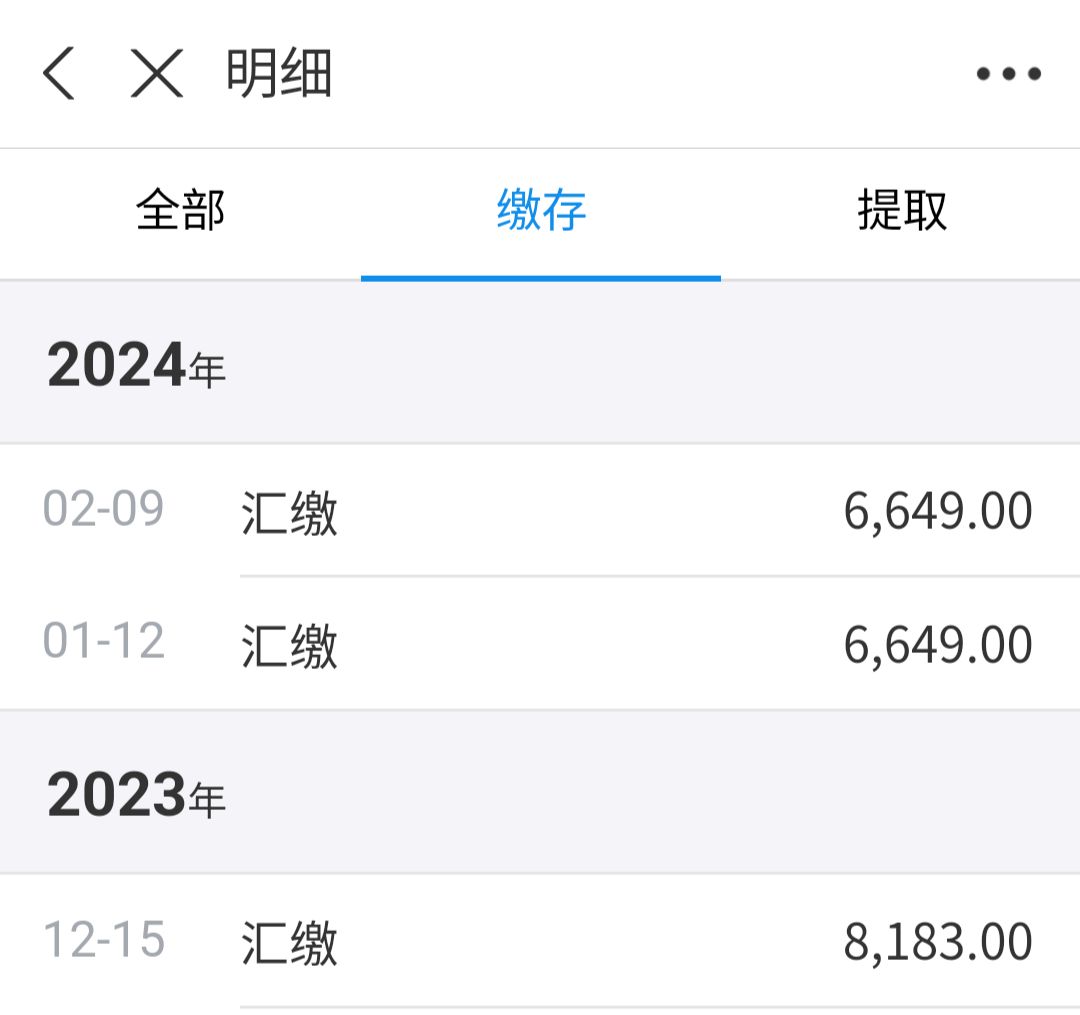Switch to the 全部 tab
Image resolution: width=1080 pixels, height=1015 pixels.
pyautogui.click(x=180, y=211)
